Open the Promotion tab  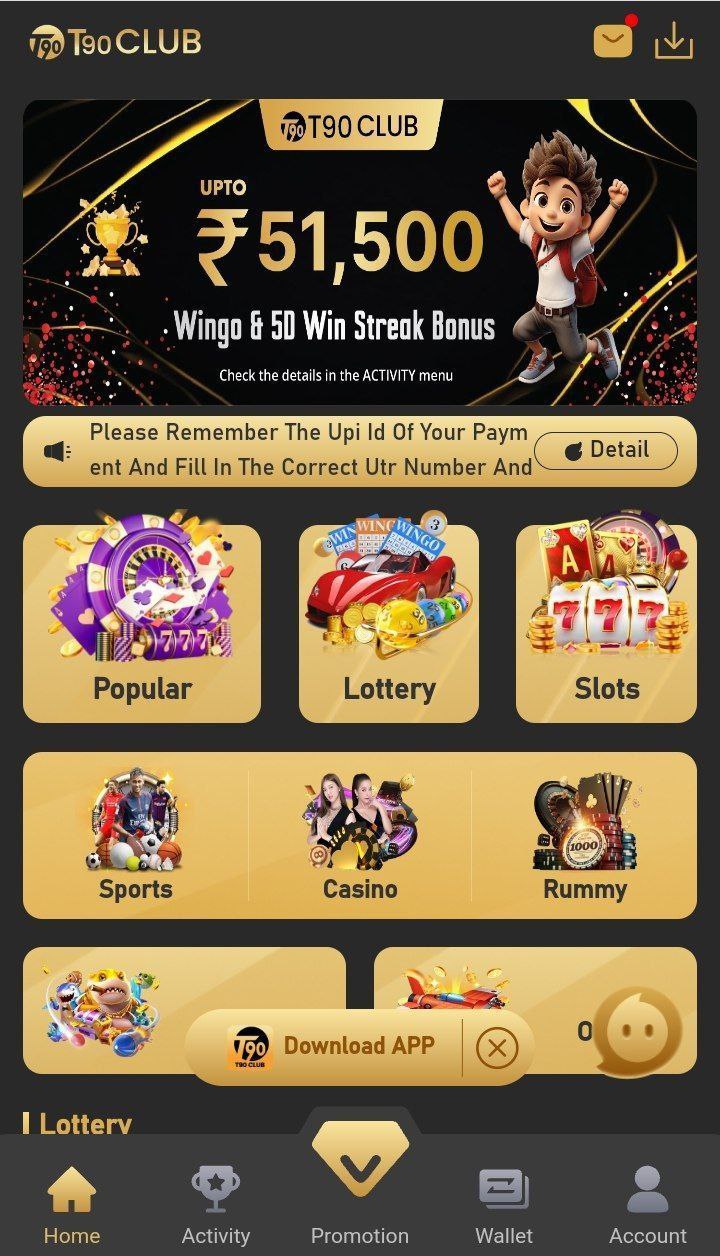pyautogui.click(x=360, y=1190)
